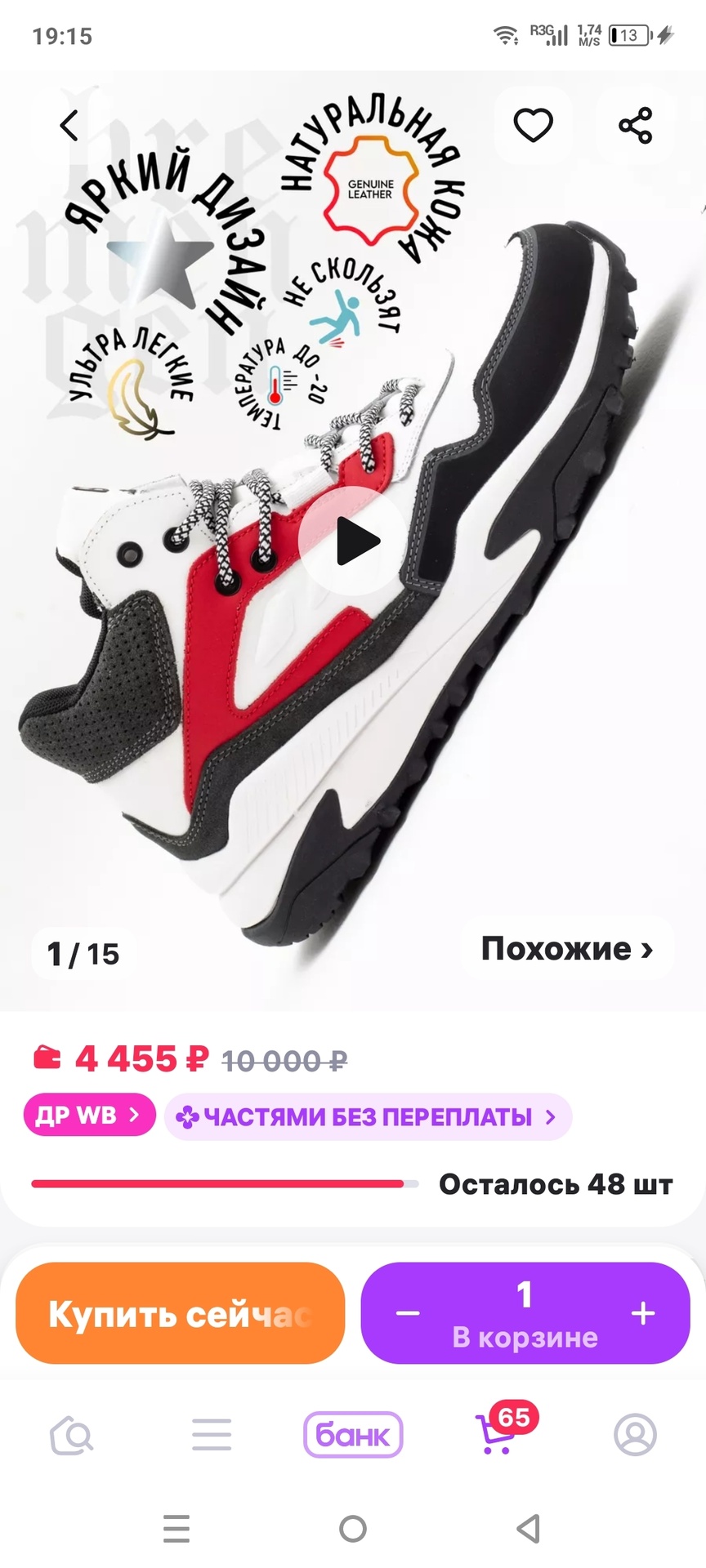
Task: Open Частями без переплаты installment info
Action: (x=368, y=1116)
